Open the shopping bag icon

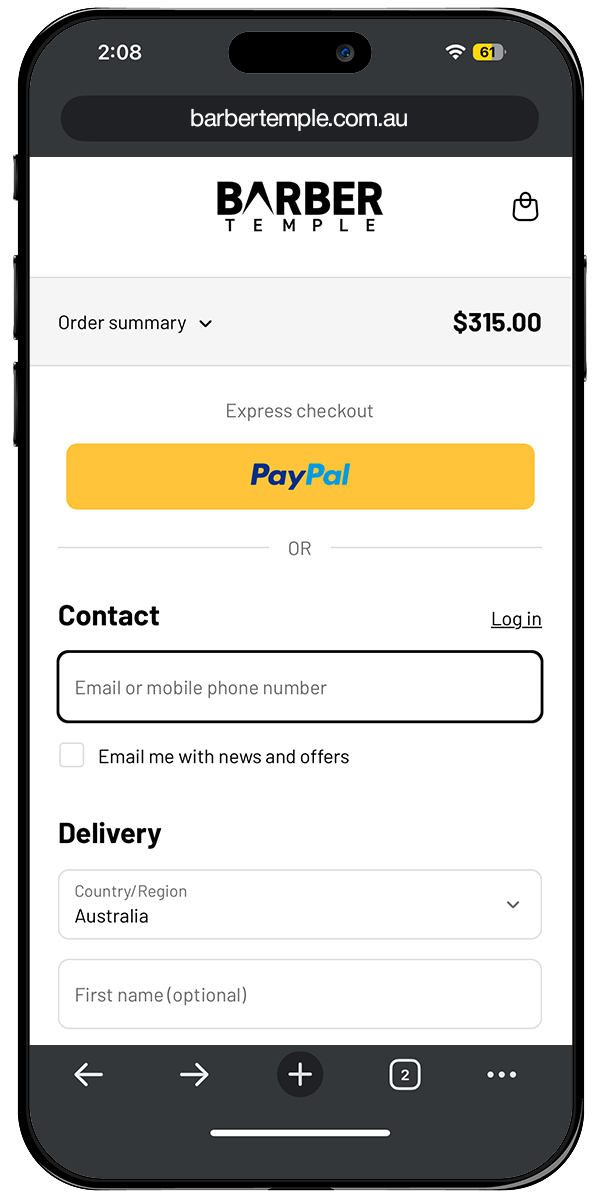[x=525, y=207]
